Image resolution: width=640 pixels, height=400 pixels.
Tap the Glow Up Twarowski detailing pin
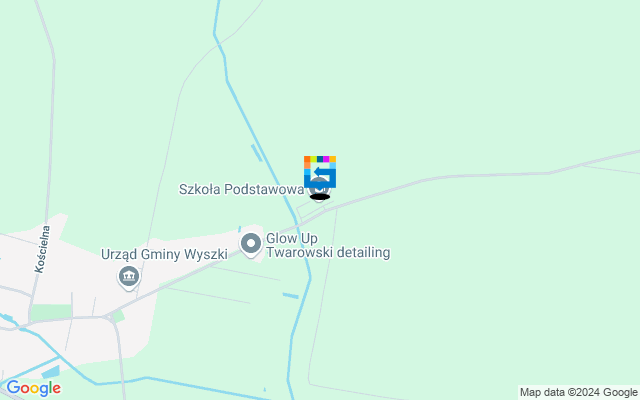pos(250,243)
